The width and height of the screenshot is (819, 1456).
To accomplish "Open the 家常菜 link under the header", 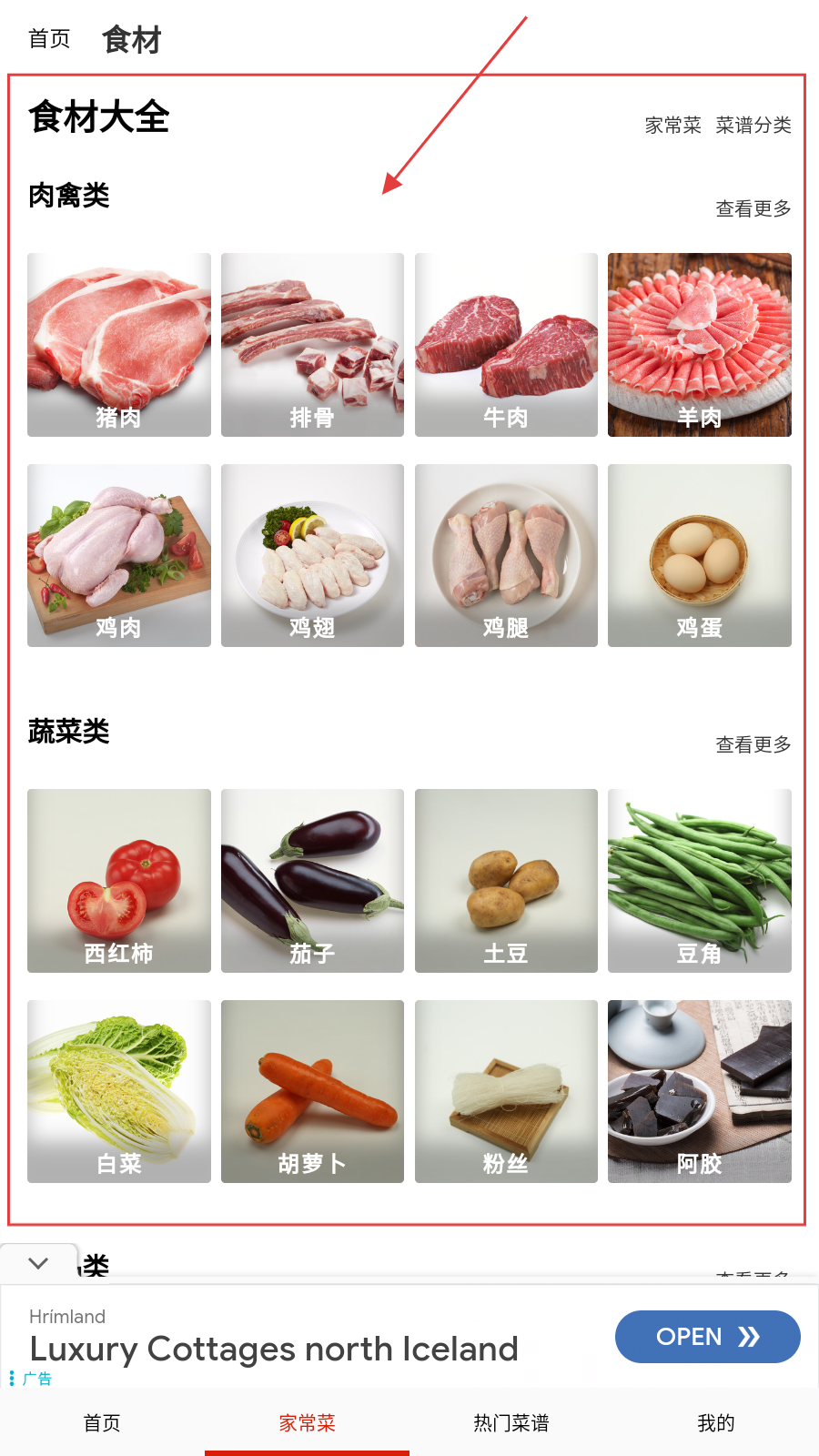I will click(672, 126).
